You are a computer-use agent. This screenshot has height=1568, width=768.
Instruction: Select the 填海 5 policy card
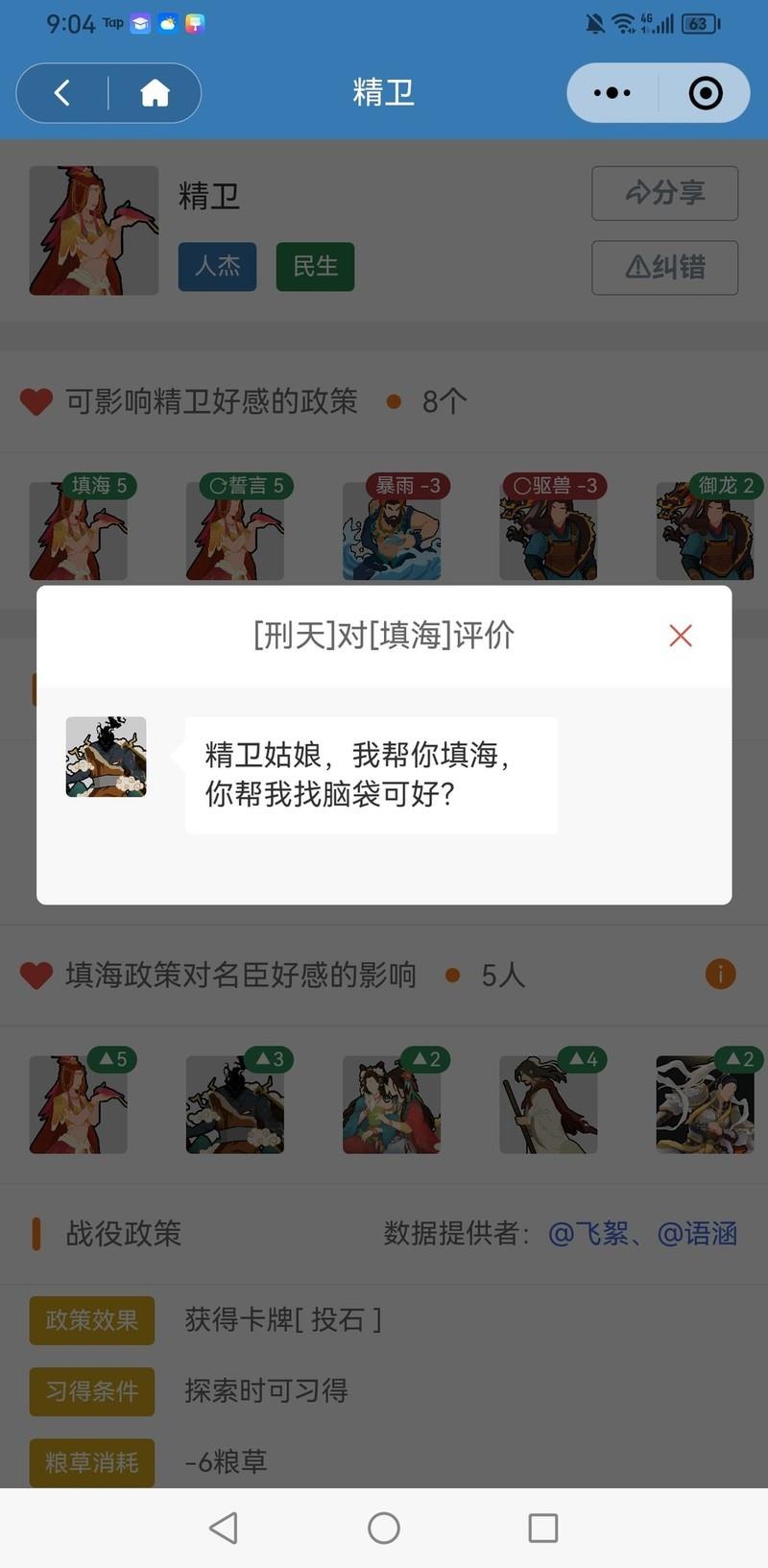pyautogui.click(x=79, y=528)
